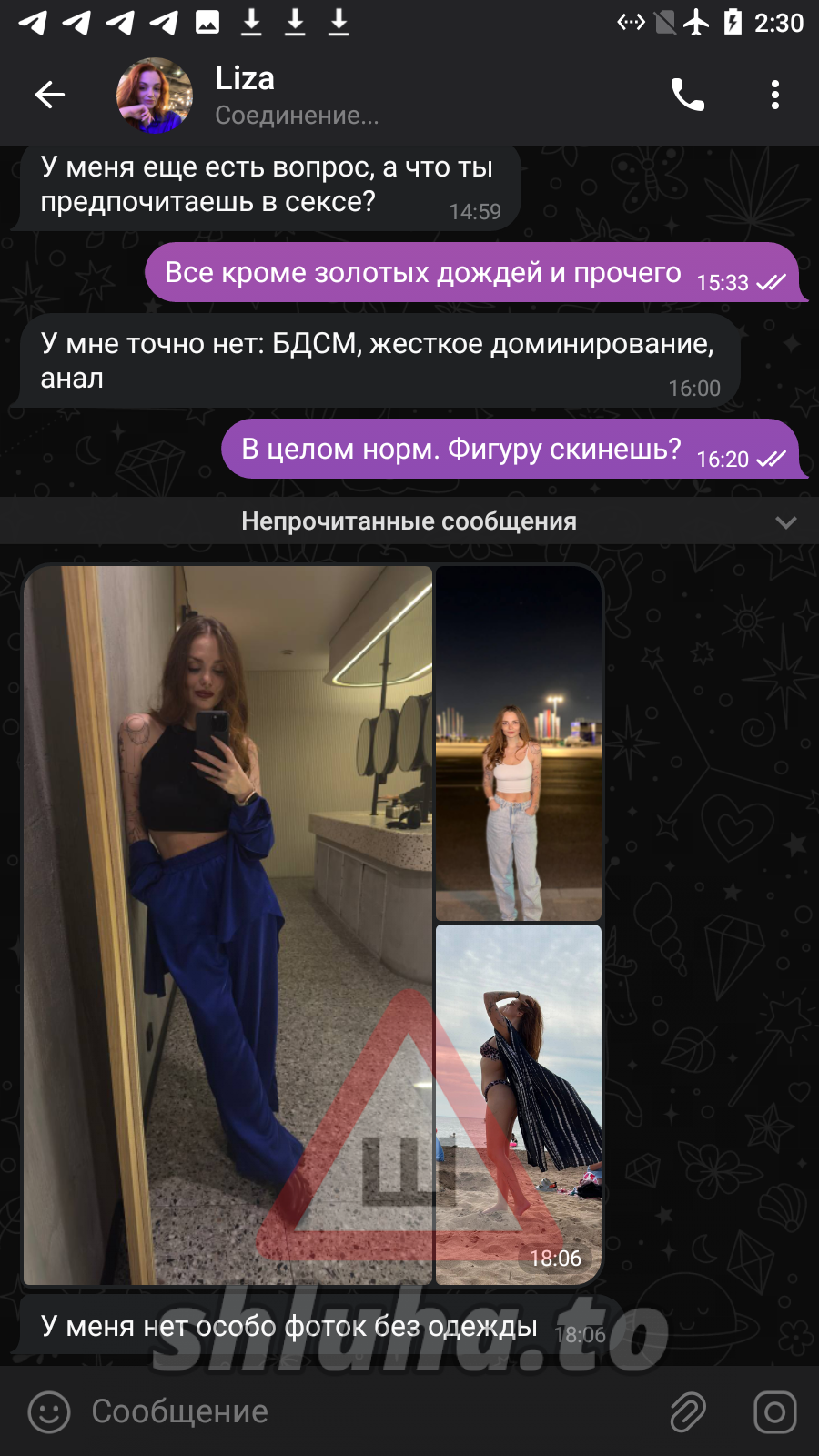Record a video message with camera icon
This screenshot has width=819, height=1456.
point(774,1412)
